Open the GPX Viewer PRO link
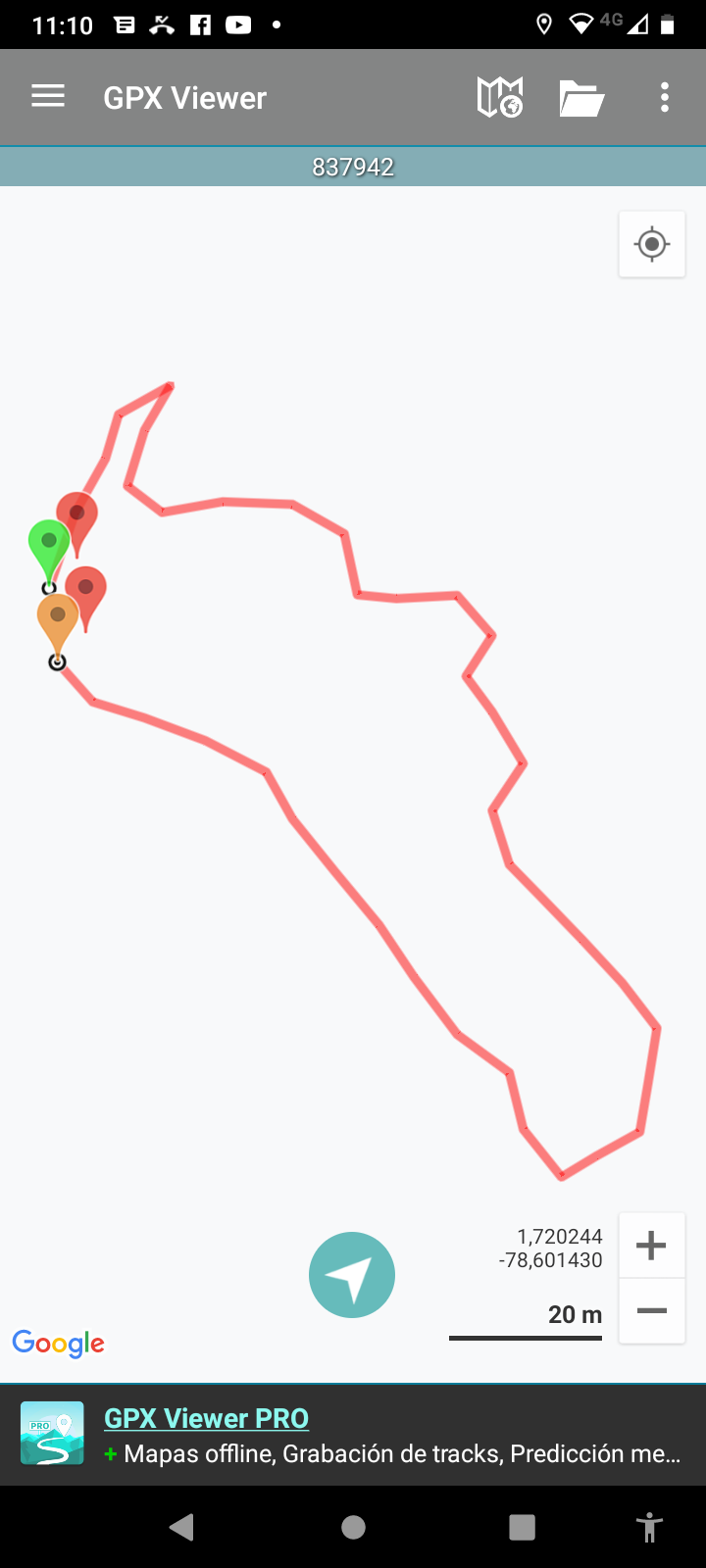Viewport: 706px width, 1568px height. coord(206,1418)
